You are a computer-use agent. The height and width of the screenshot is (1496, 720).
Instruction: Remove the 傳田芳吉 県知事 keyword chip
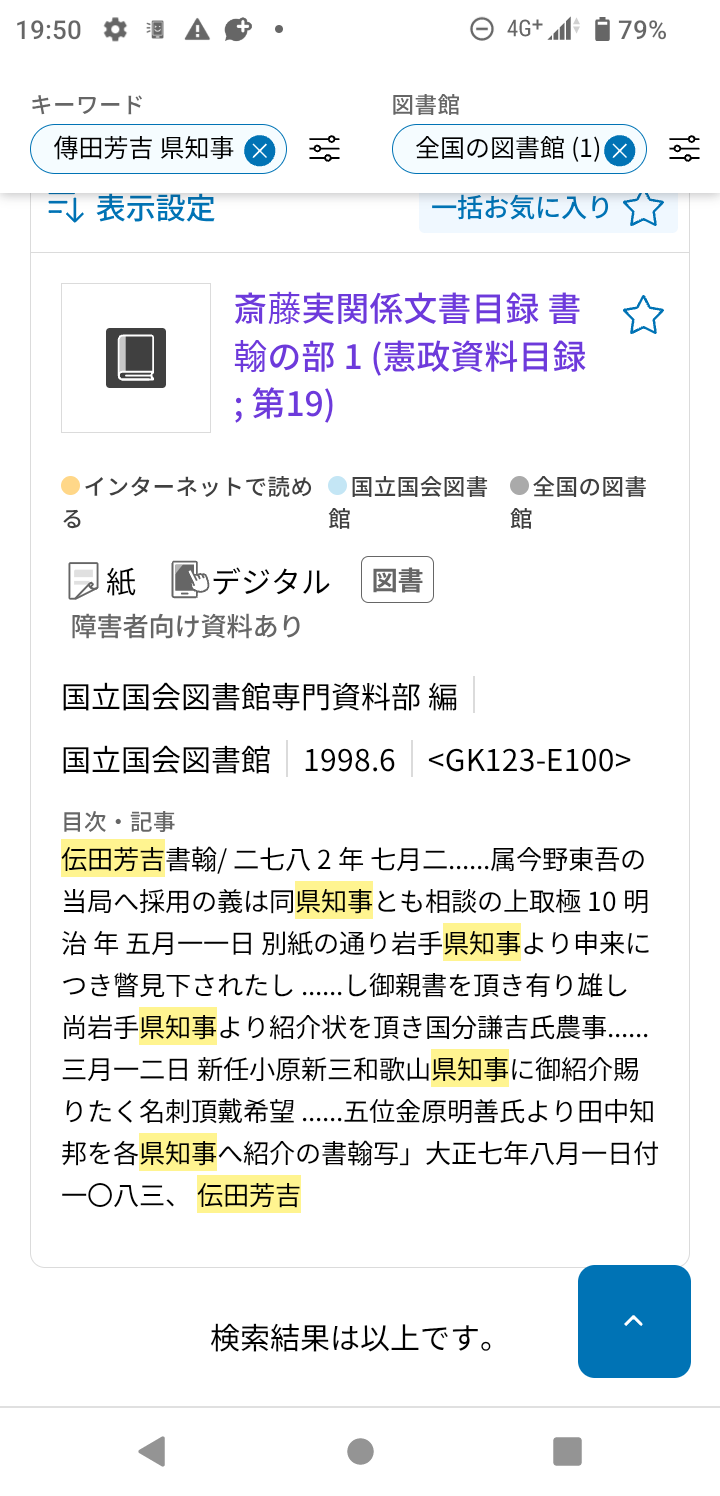(x=259, y=150)
